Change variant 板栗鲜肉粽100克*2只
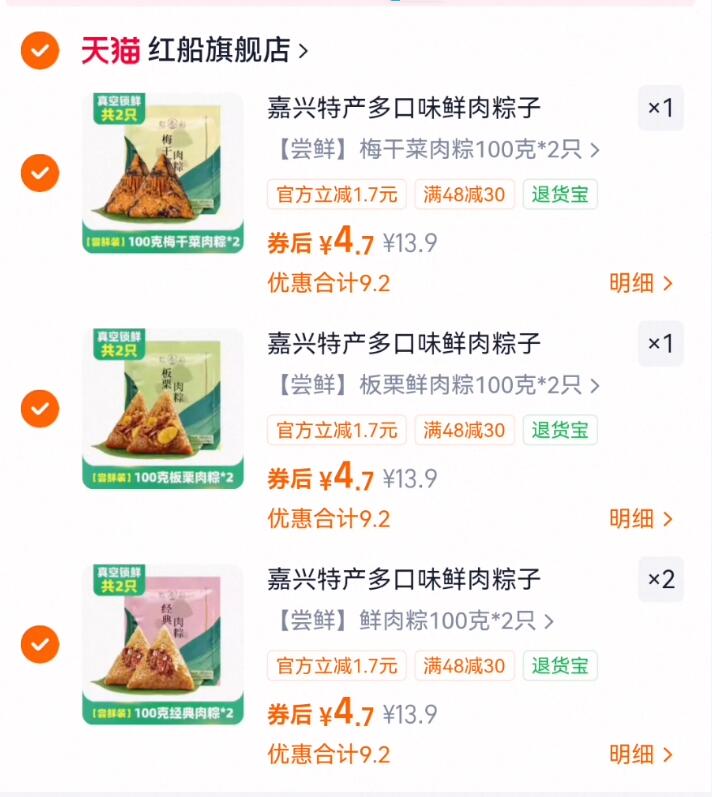The image size is (712, 797). click(435, 385)
